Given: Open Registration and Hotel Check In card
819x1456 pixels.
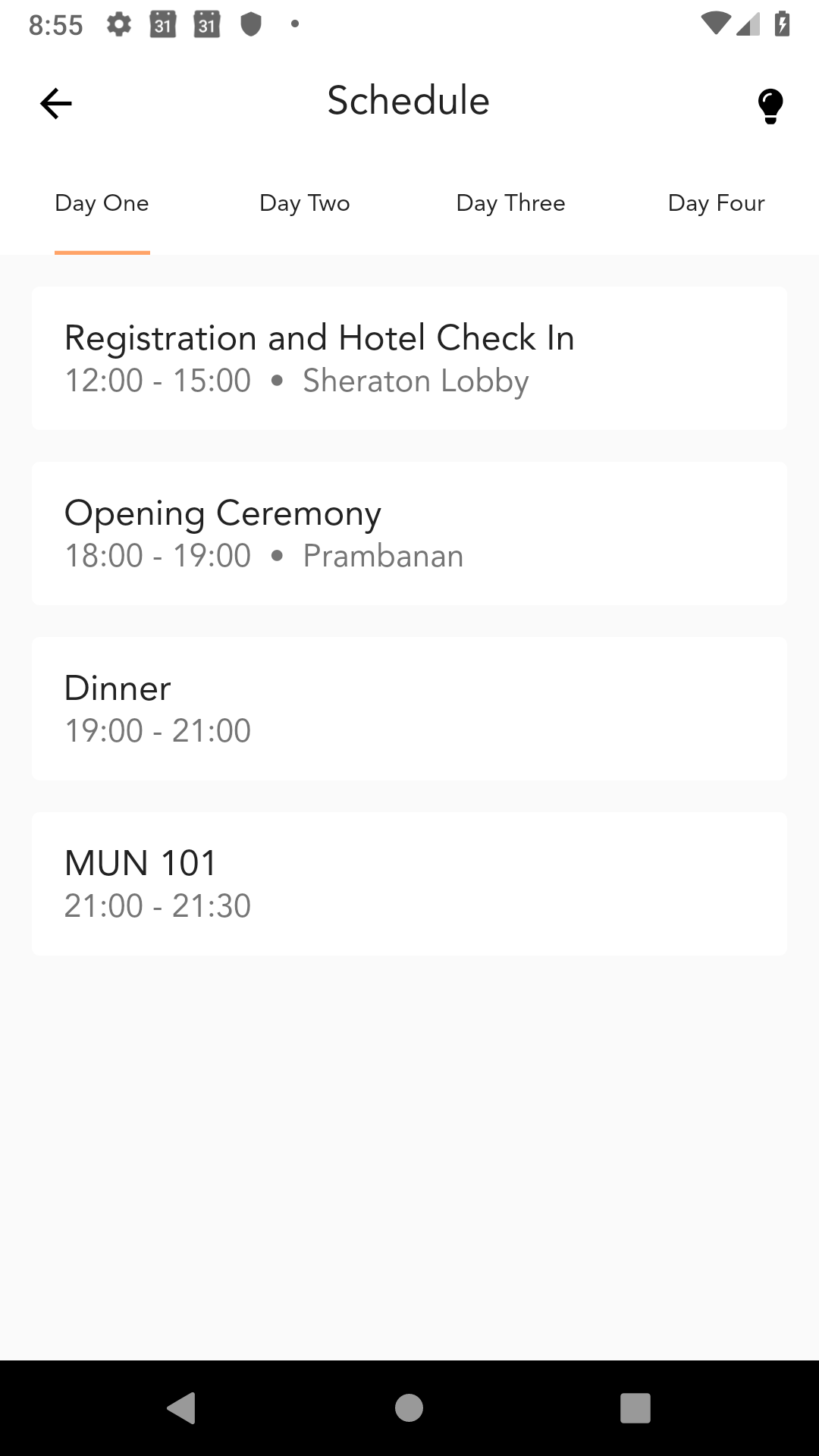Looking at the screenshot, I should 409,358.
